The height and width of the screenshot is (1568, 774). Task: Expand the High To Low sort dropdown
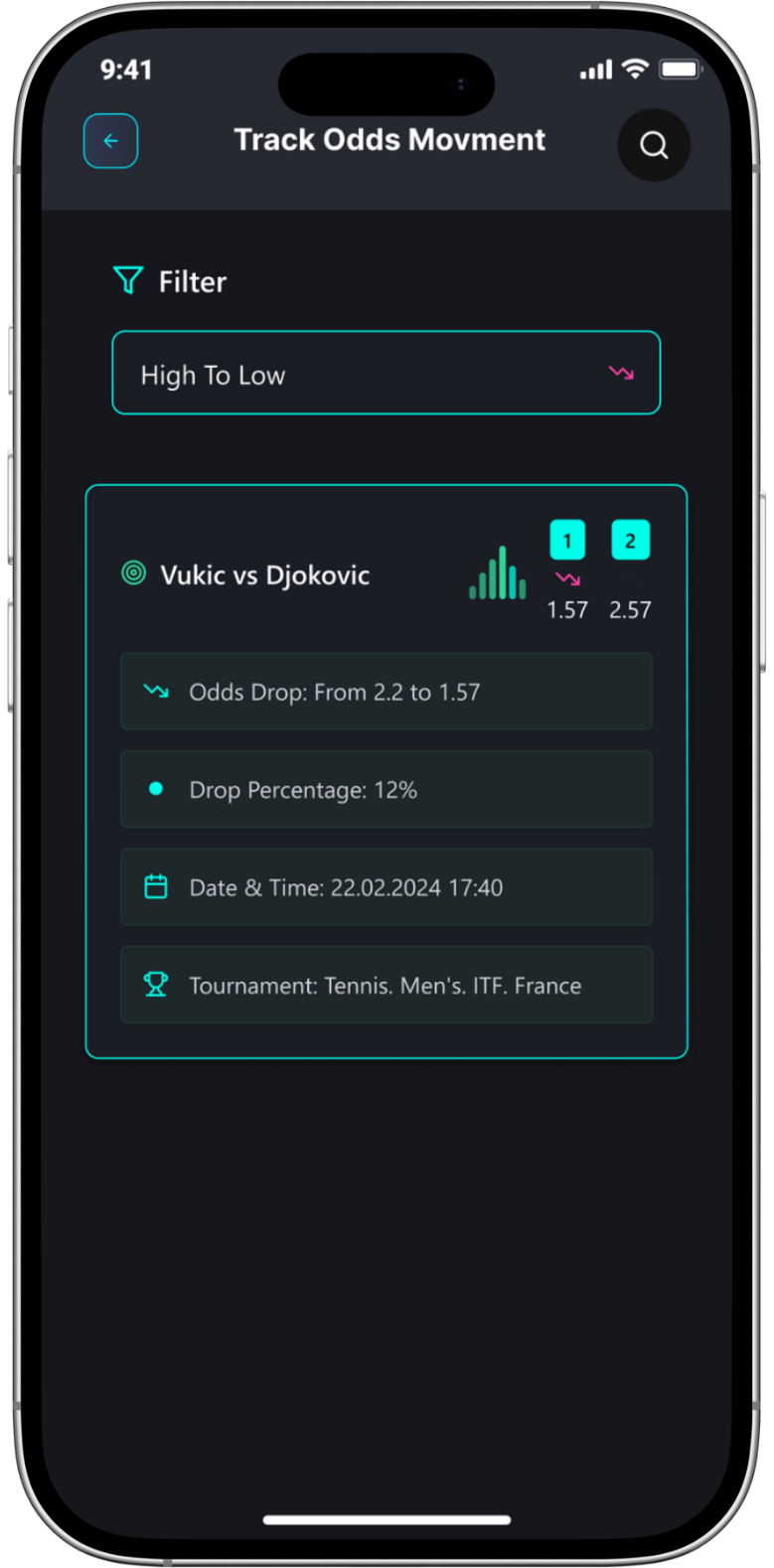coord(387,373)
